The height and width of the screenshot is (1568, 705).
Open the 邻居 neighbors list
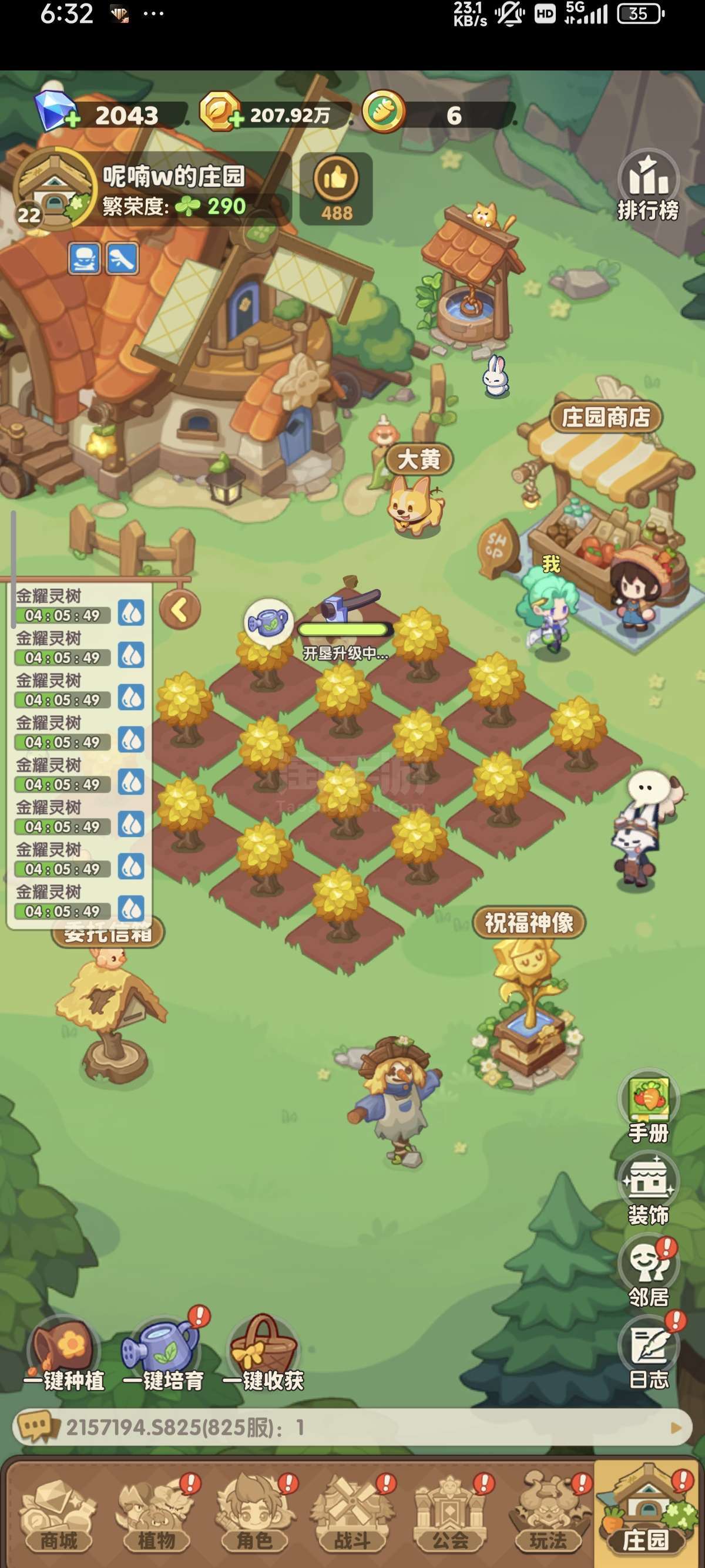pyautogui.click(x=648, y=1271)
